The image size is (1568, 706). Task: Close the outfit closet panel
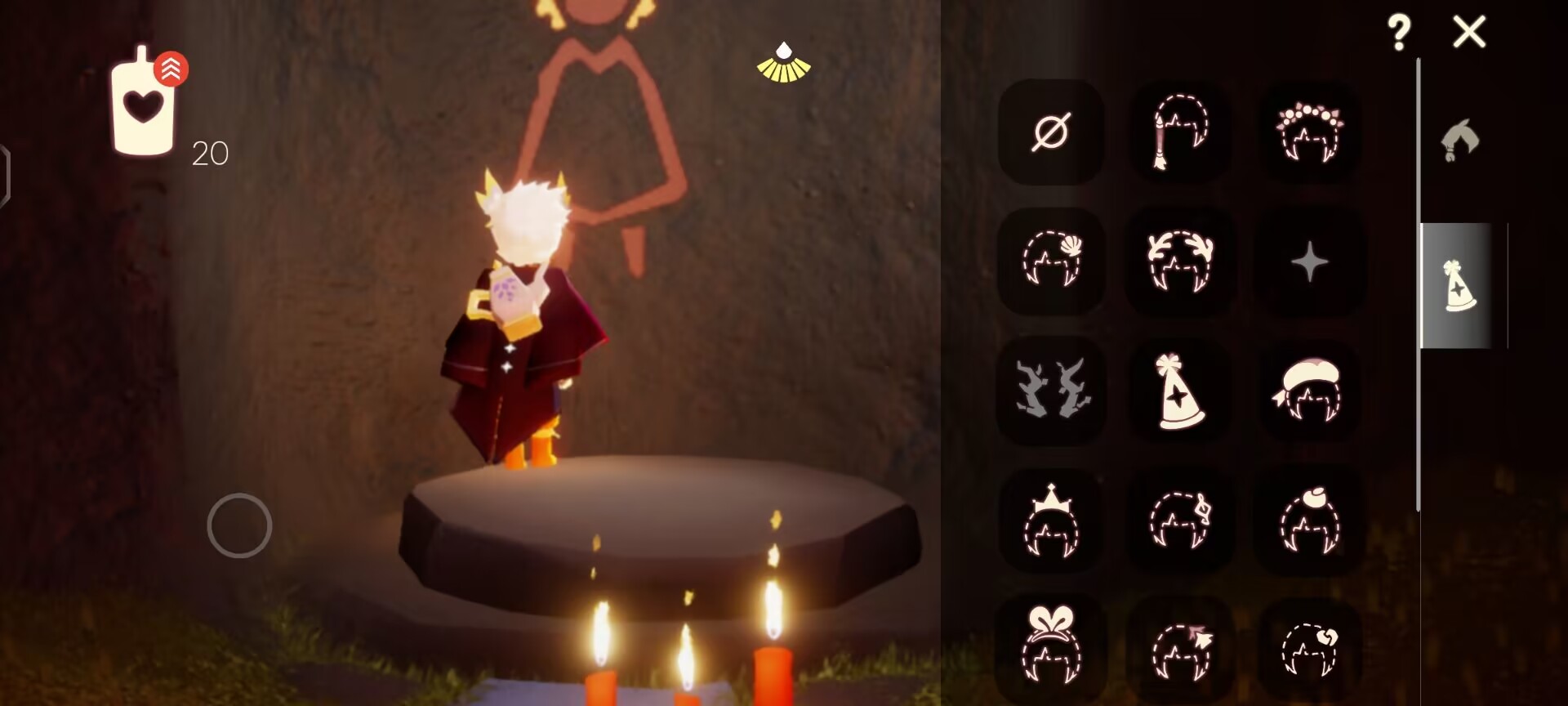point(1468,33)
